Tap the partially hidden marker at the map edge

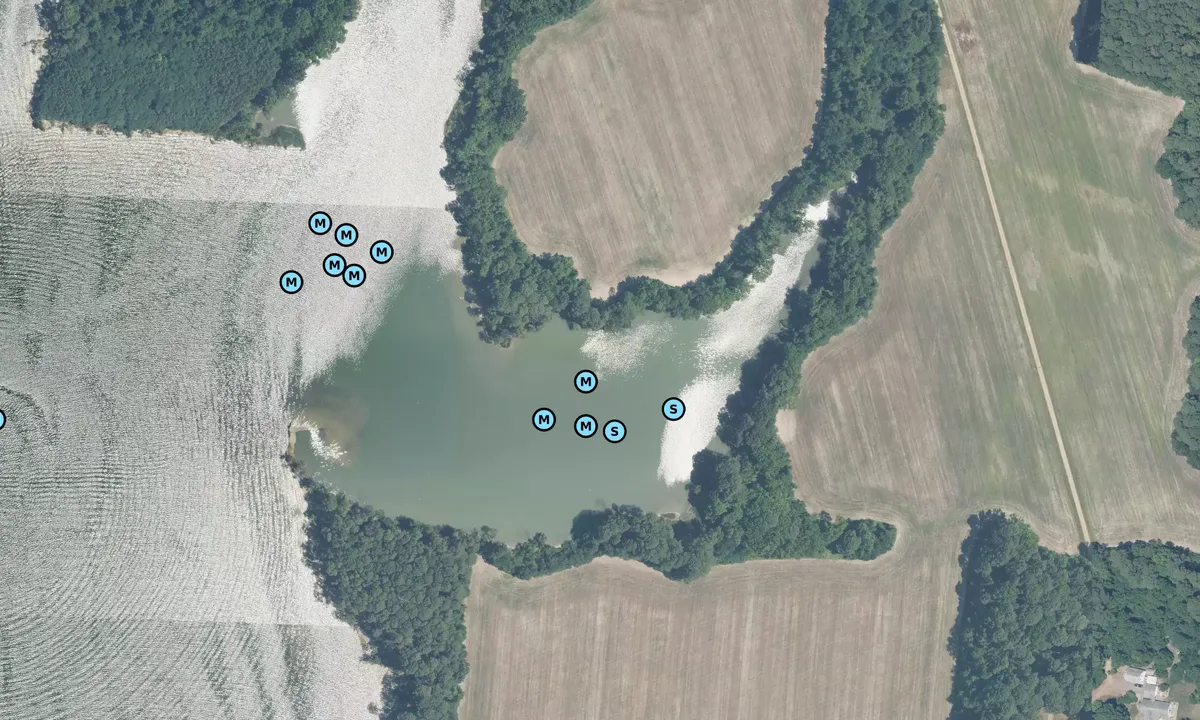coord(1,420)
